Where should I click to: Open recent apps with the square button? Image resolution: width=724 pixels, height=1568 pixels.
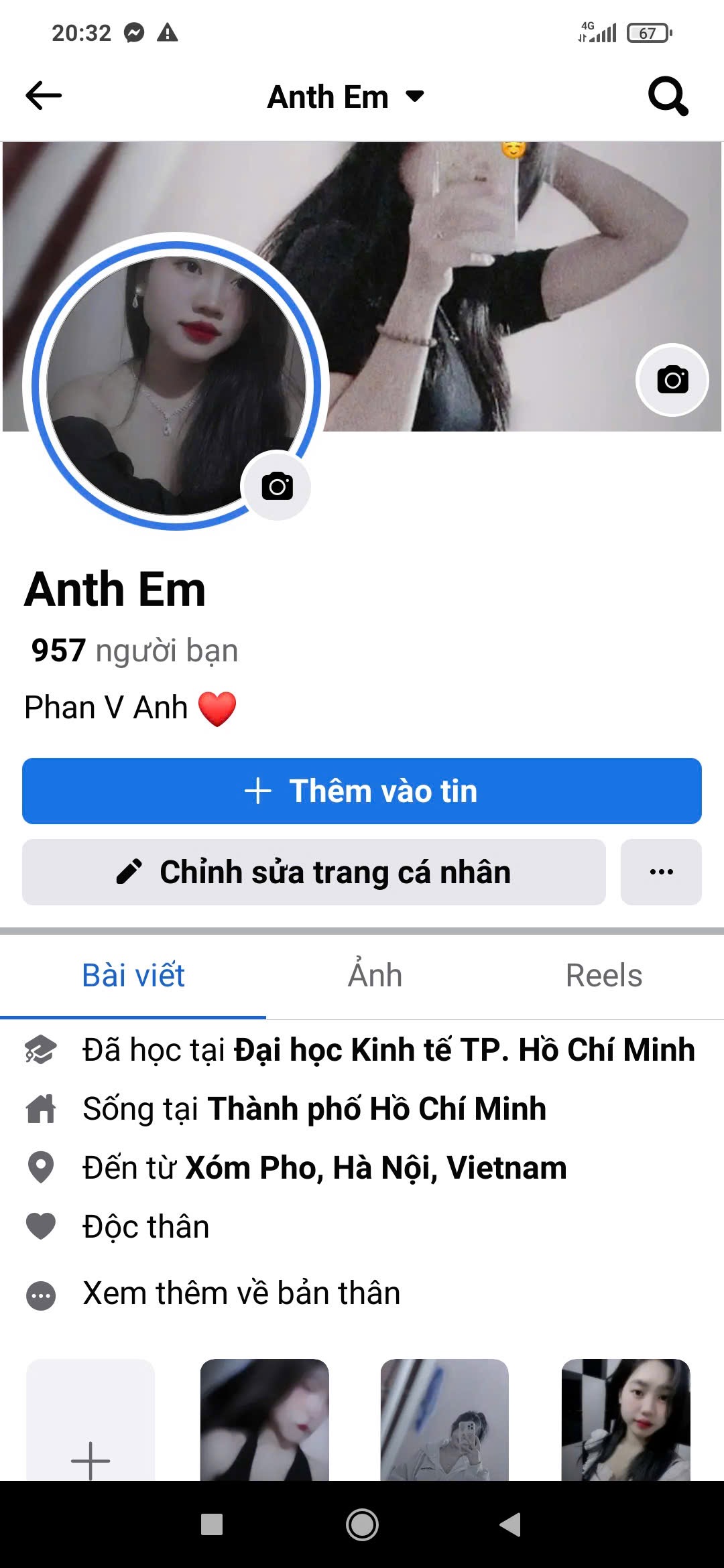coord(212,1524)
